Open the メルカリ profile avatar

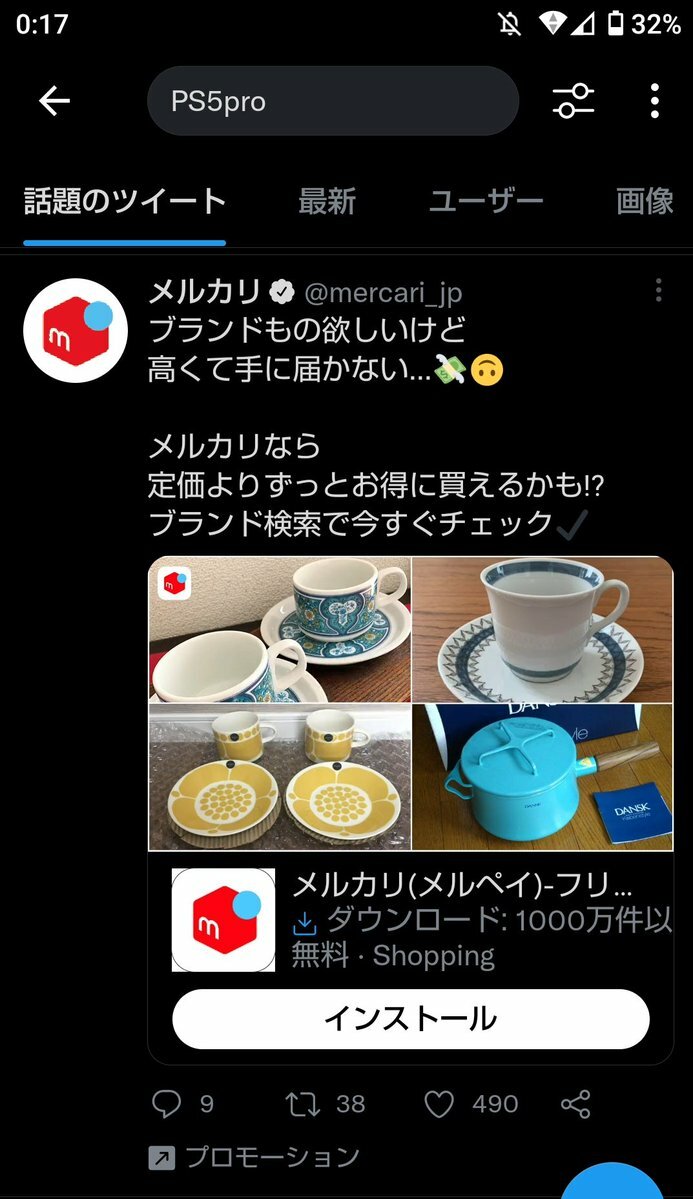[x=75, y=331]
